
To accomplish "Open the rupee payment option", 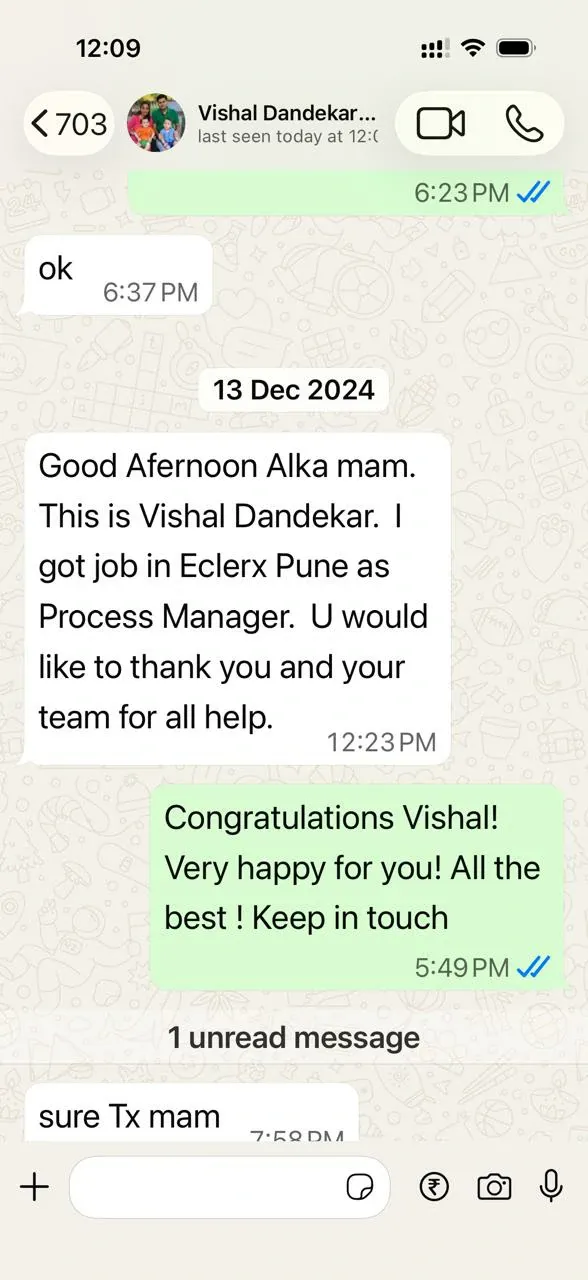I will click(434, 1187).
